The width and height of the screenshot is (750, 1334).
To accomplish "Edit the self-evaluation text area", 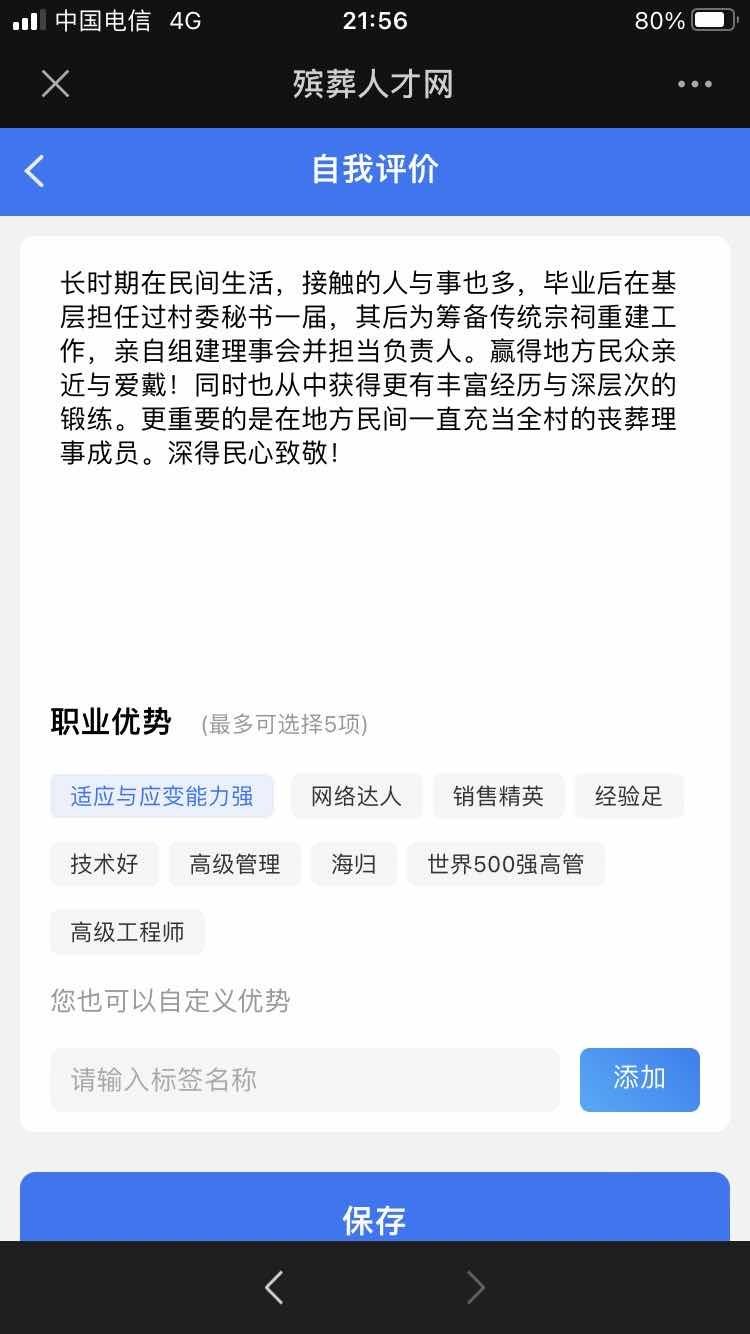I will click(375, 450).
